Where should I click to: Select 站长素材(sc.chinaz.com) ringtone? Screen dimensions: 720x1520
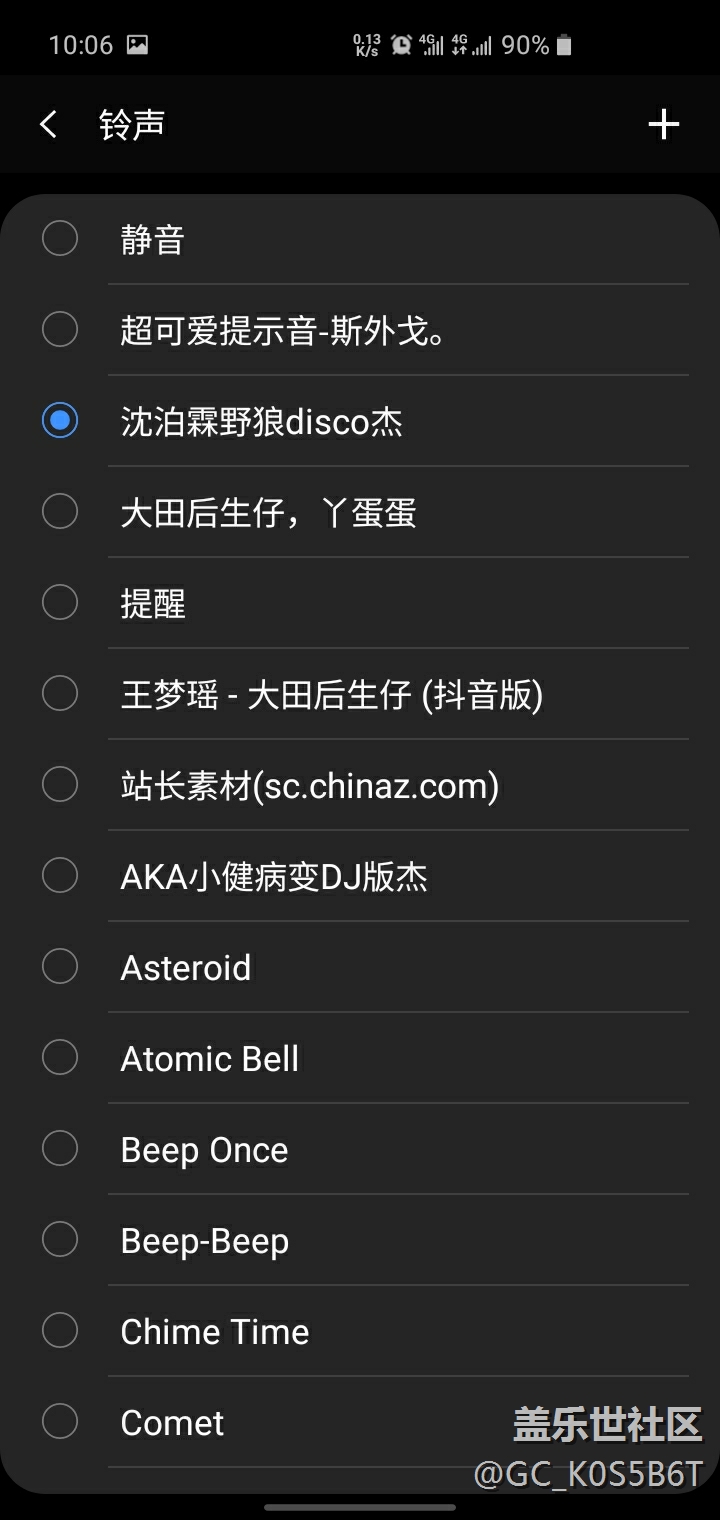[360, 785]
